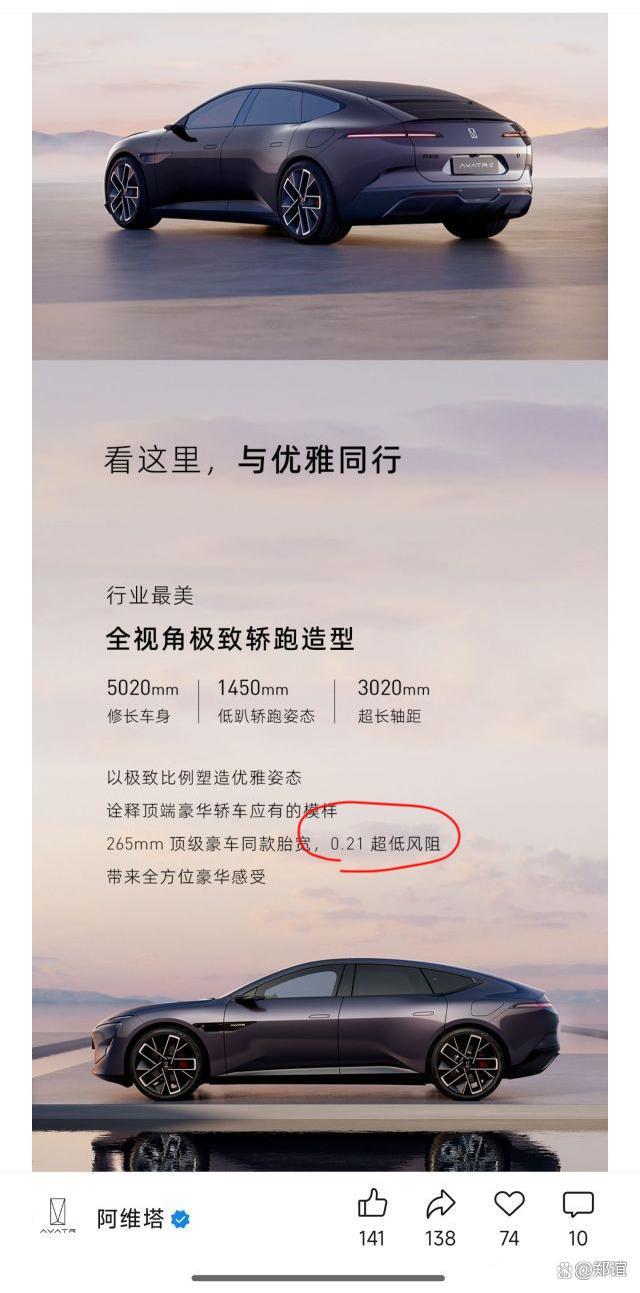Favorite the post with the heart icon
The width and height of the screenshot is (640, 1293).
point(509,1204)
